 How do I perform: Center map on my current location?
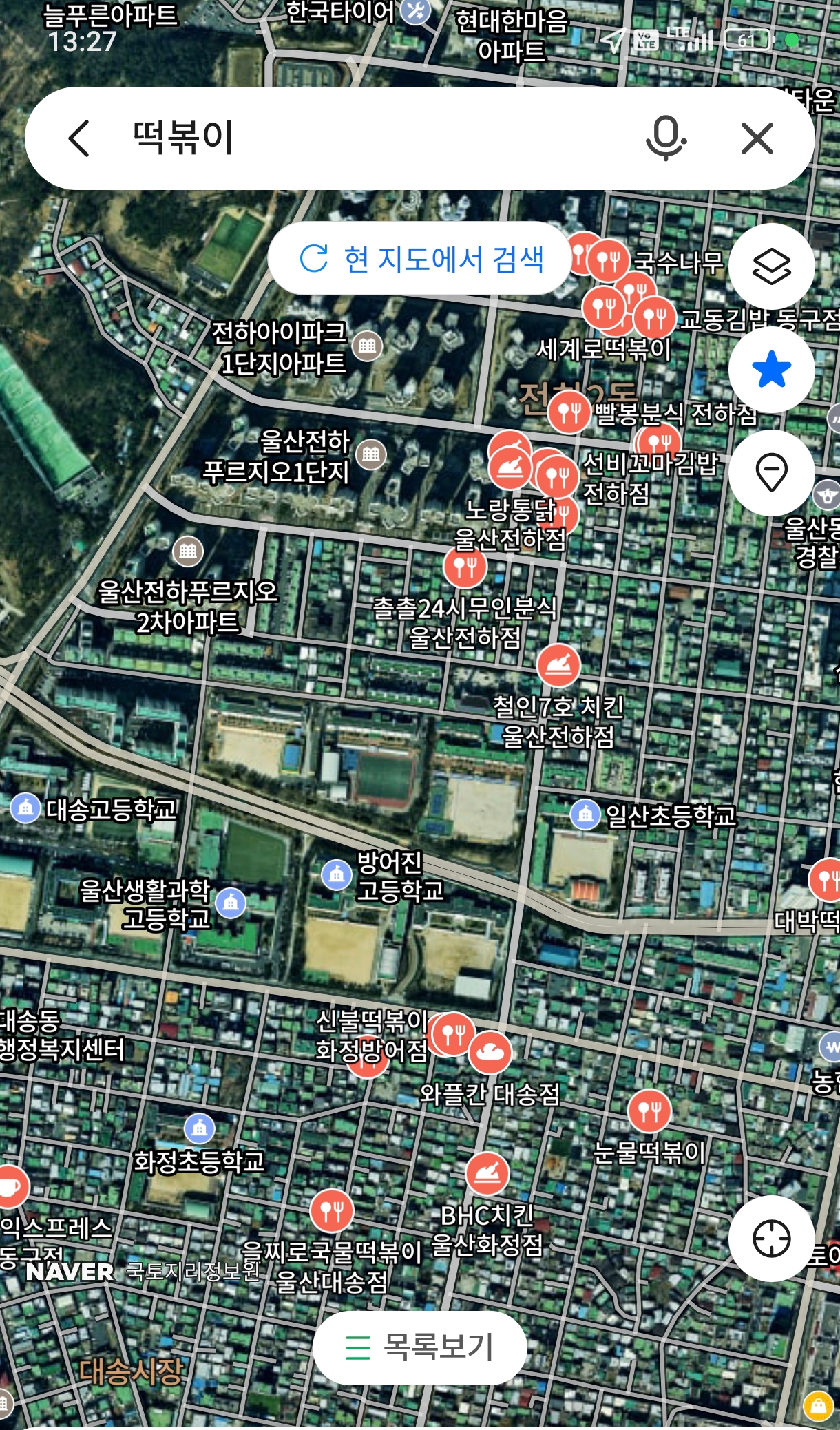click(x=771, y=1239)
